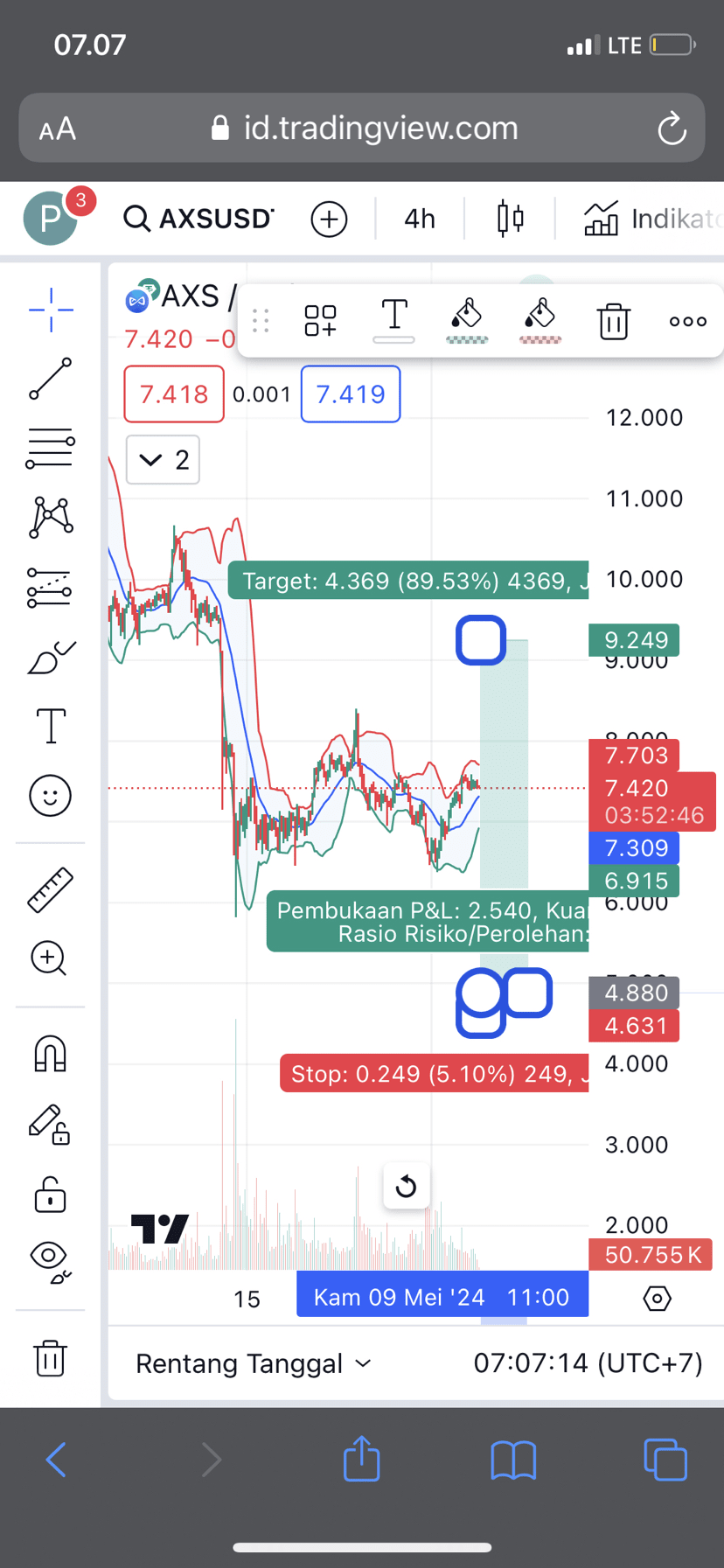Viewport: 724px width, 1568px height.
Task: Reset the chart view
Action: click(406, 1187)
